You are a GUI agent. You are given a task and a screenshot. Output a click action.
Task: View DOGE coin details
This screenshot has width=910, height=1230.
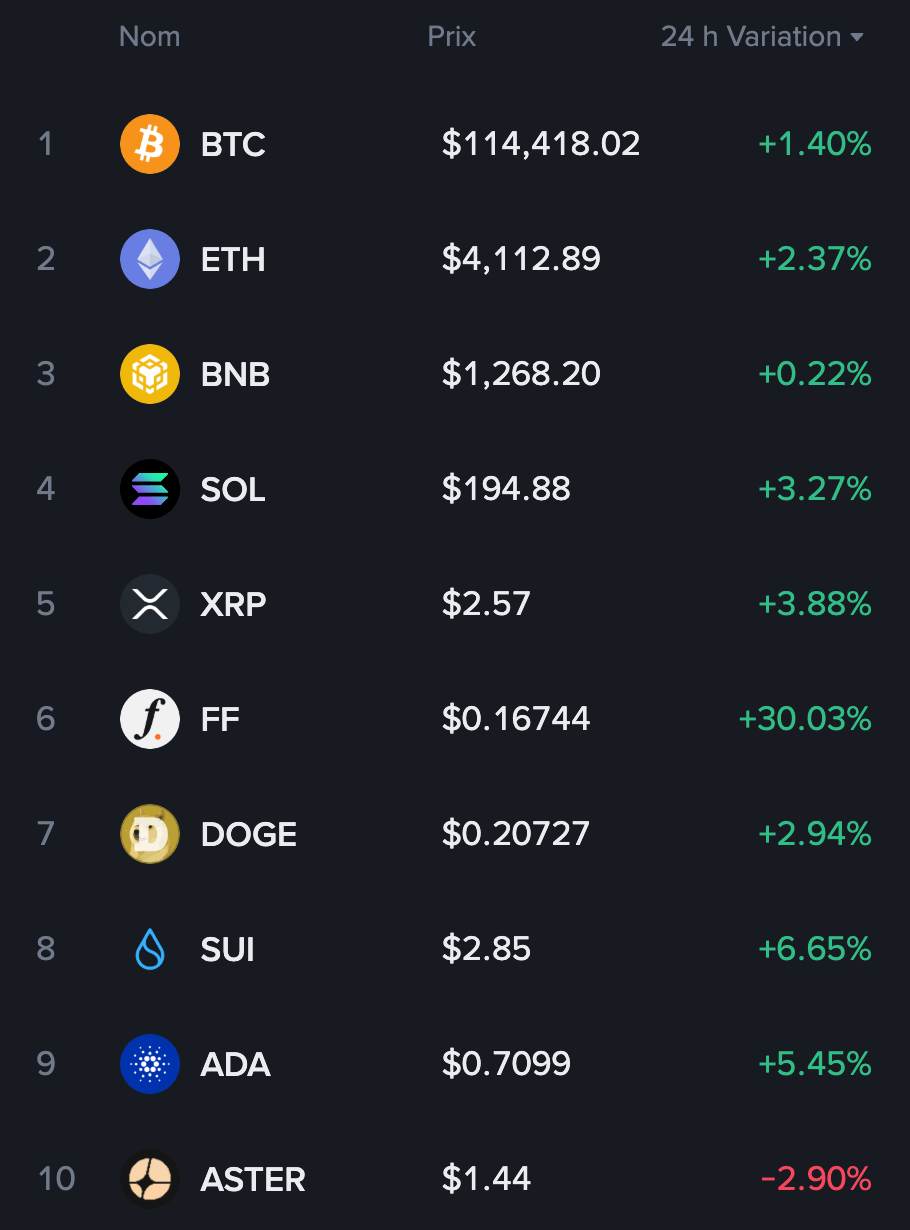[248, 834]
